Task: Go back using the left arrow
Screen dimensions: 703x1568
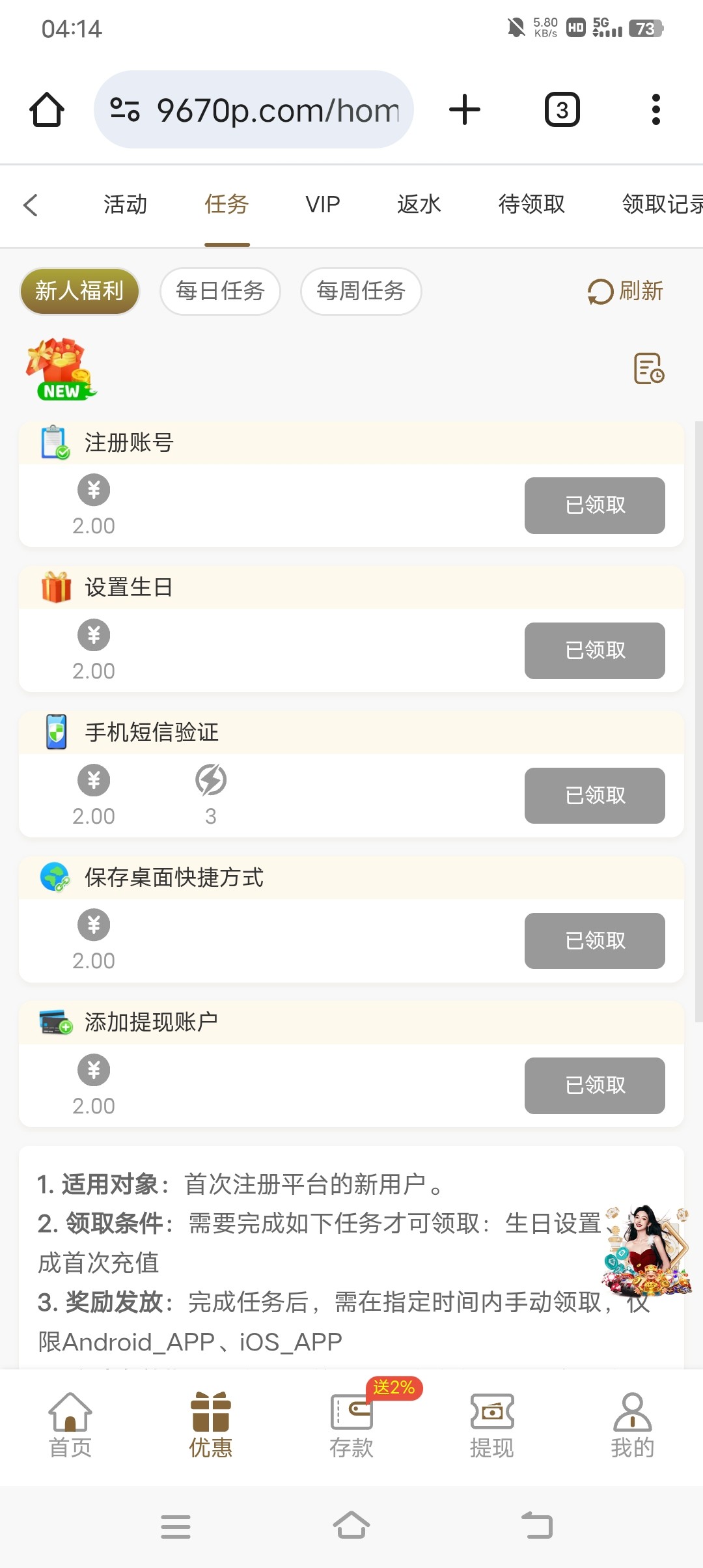Action: (x=31, y=204)
